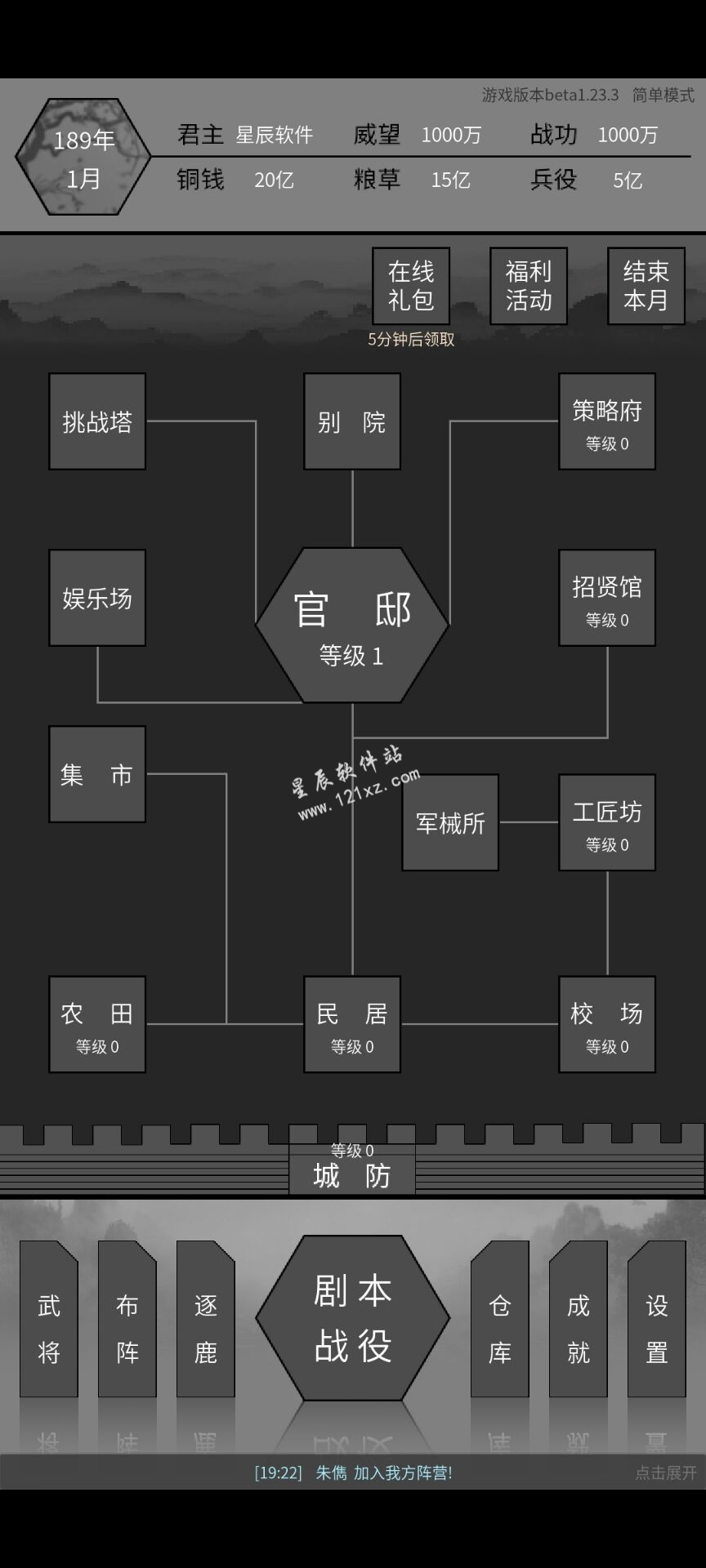The height and width of the screenshot is (1568, 706).
Task: Tap 点击展开 to expand the message log
Action: (x=666, y=1472)
